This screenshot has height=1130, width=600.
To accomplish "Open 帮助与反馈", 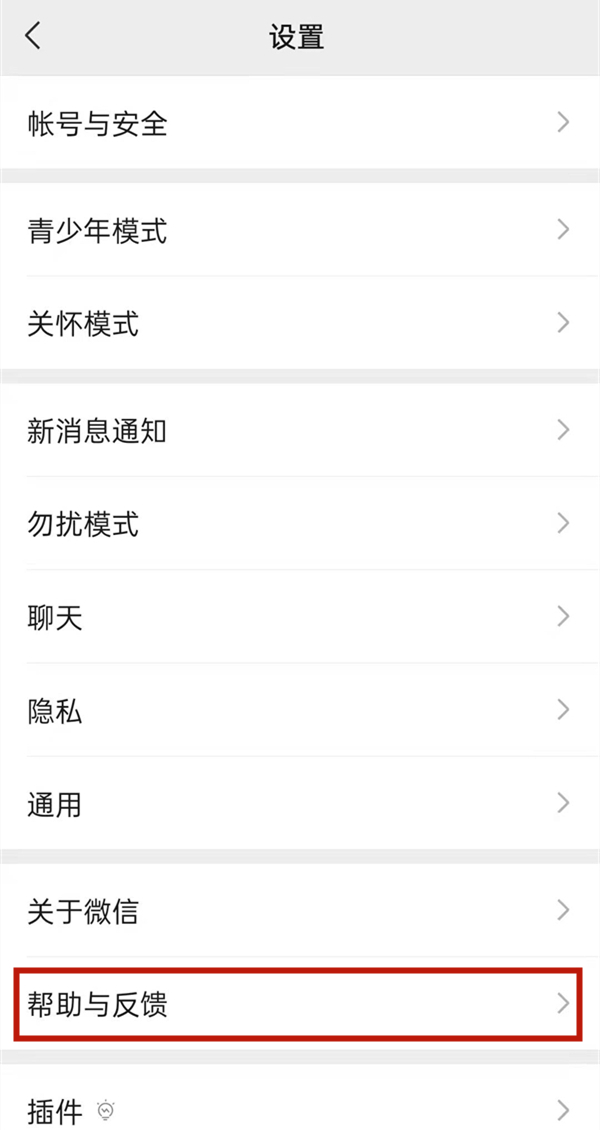I will pyautogui.click(x=300, y=1003).
